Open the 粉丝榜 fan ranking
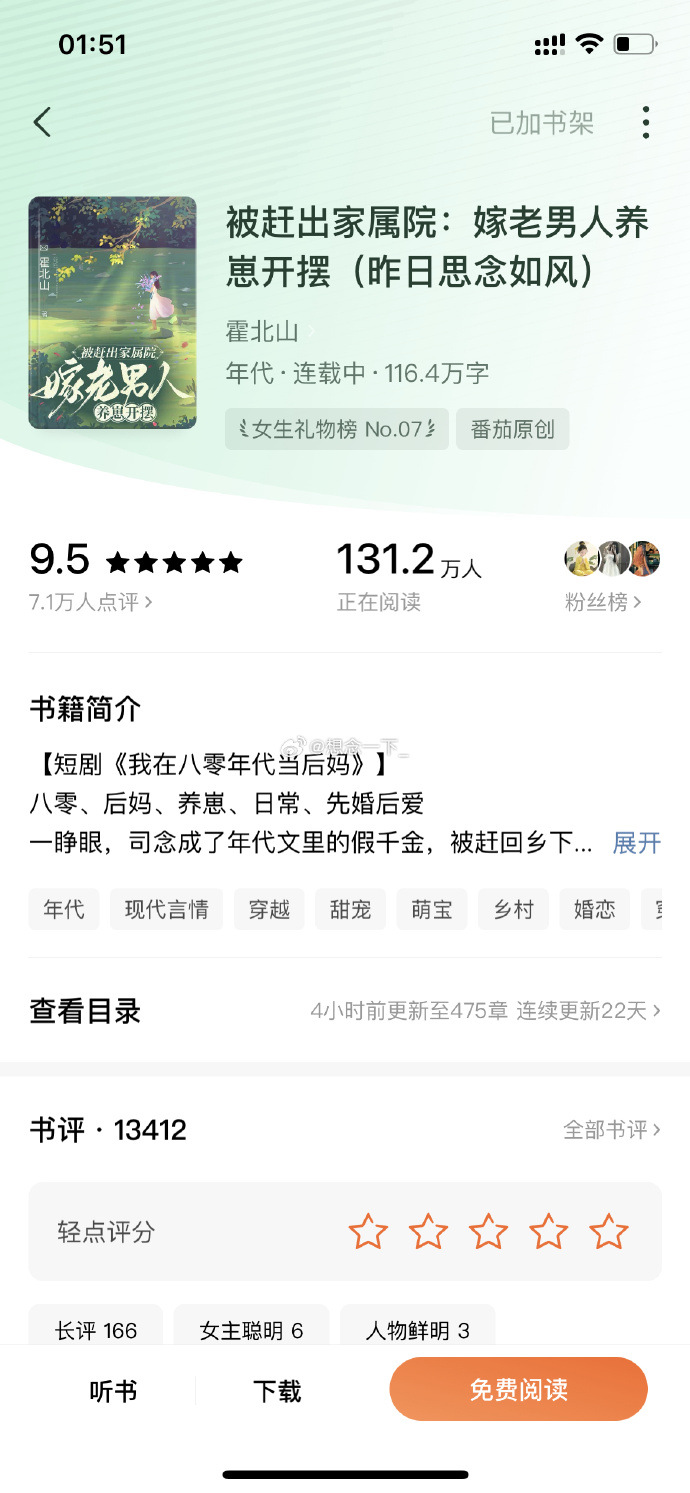Screen dimensions: 690x1493 (602, 602)
